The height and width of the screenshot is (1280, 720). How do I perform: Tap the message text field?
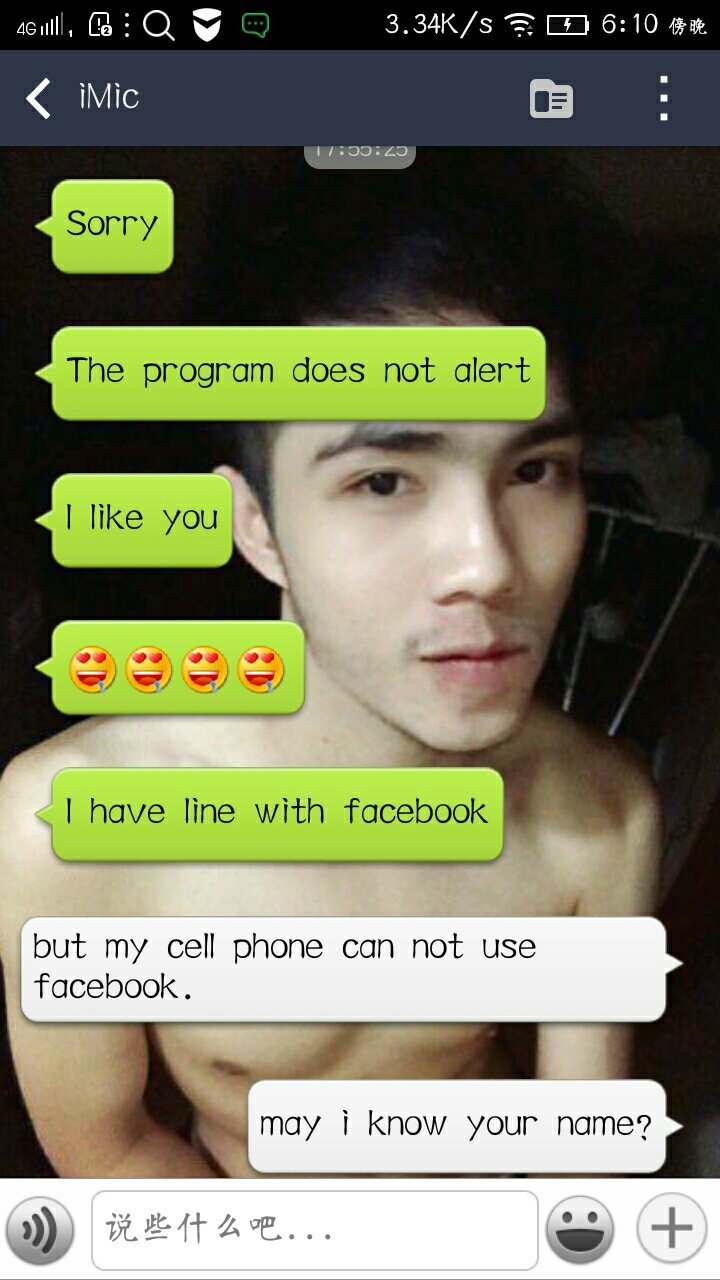314,1229
